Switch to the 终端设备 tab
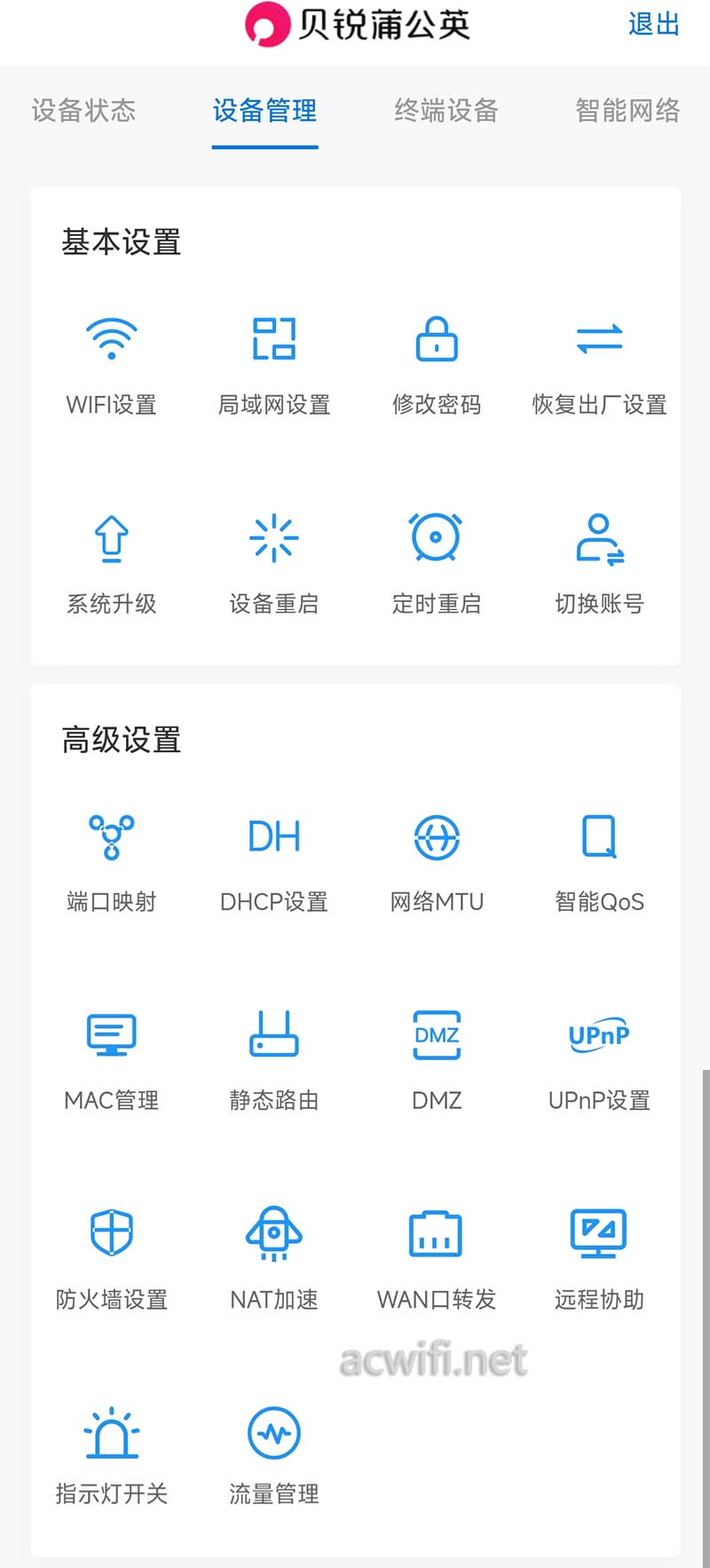The width and height of the screenshot is (710, 1568). coord(446,111)
